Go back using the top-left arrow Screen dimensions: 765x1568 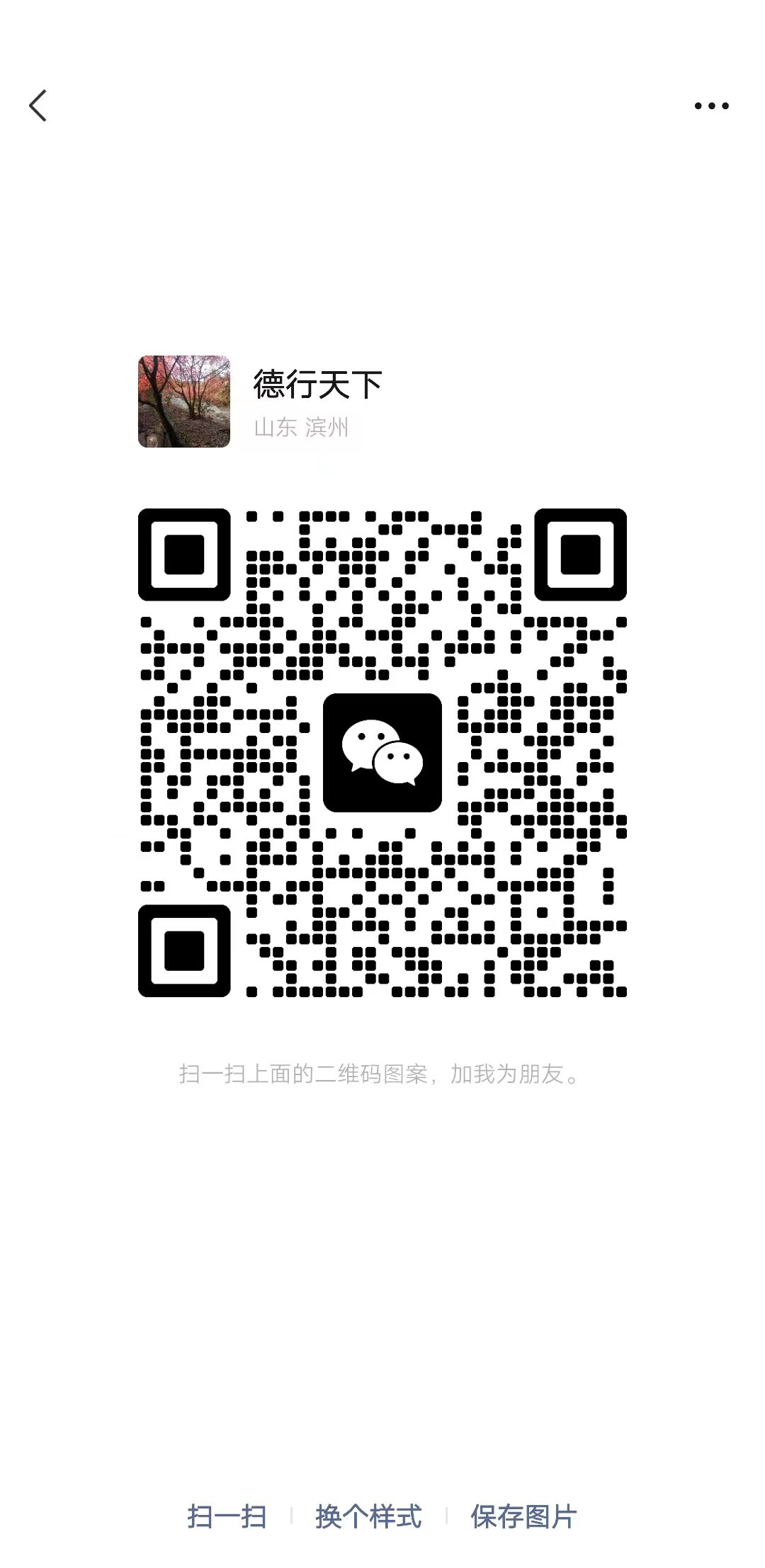38,106
